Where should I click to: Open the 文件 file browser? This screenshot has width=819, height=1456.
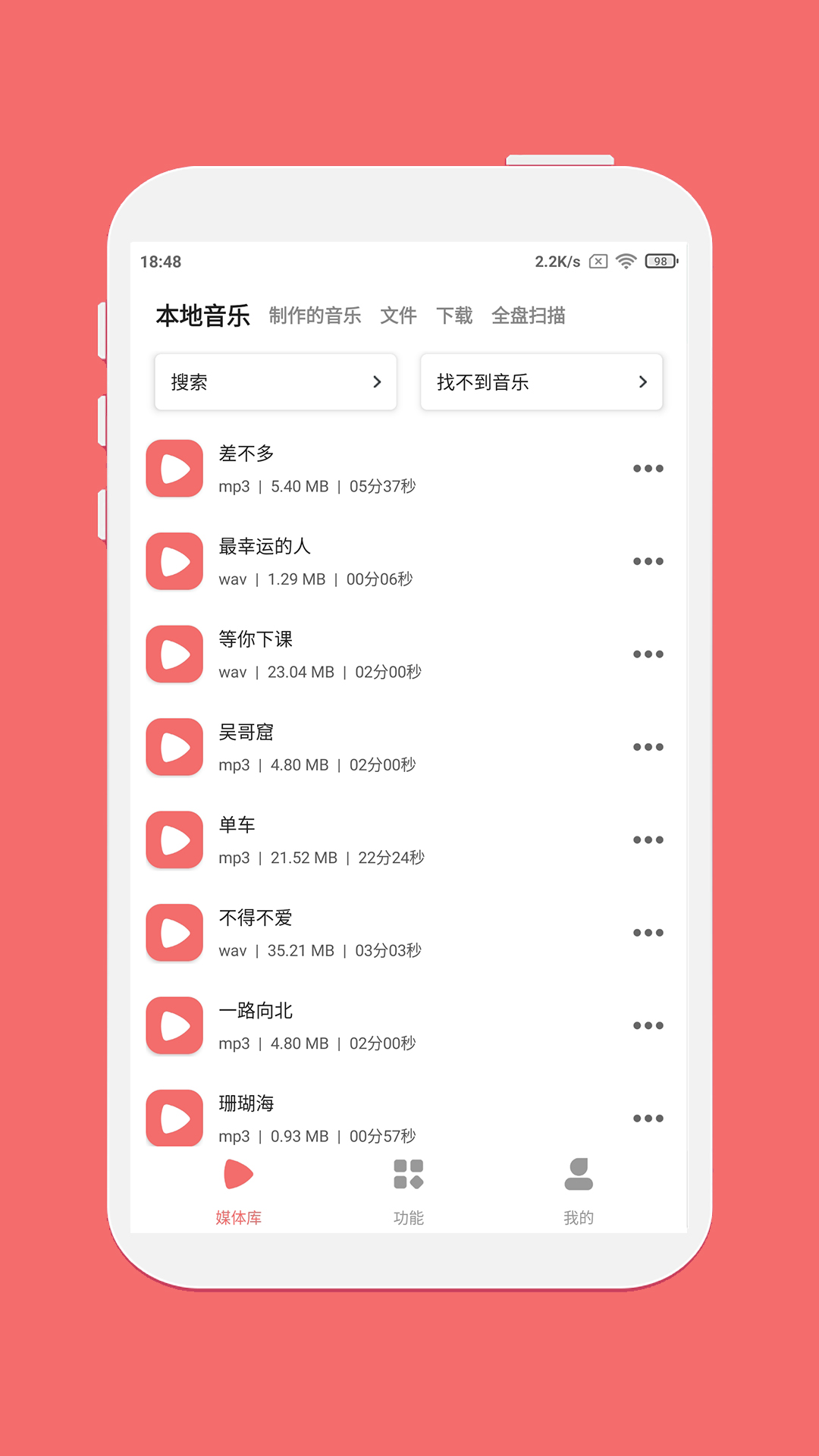(397, 316)
